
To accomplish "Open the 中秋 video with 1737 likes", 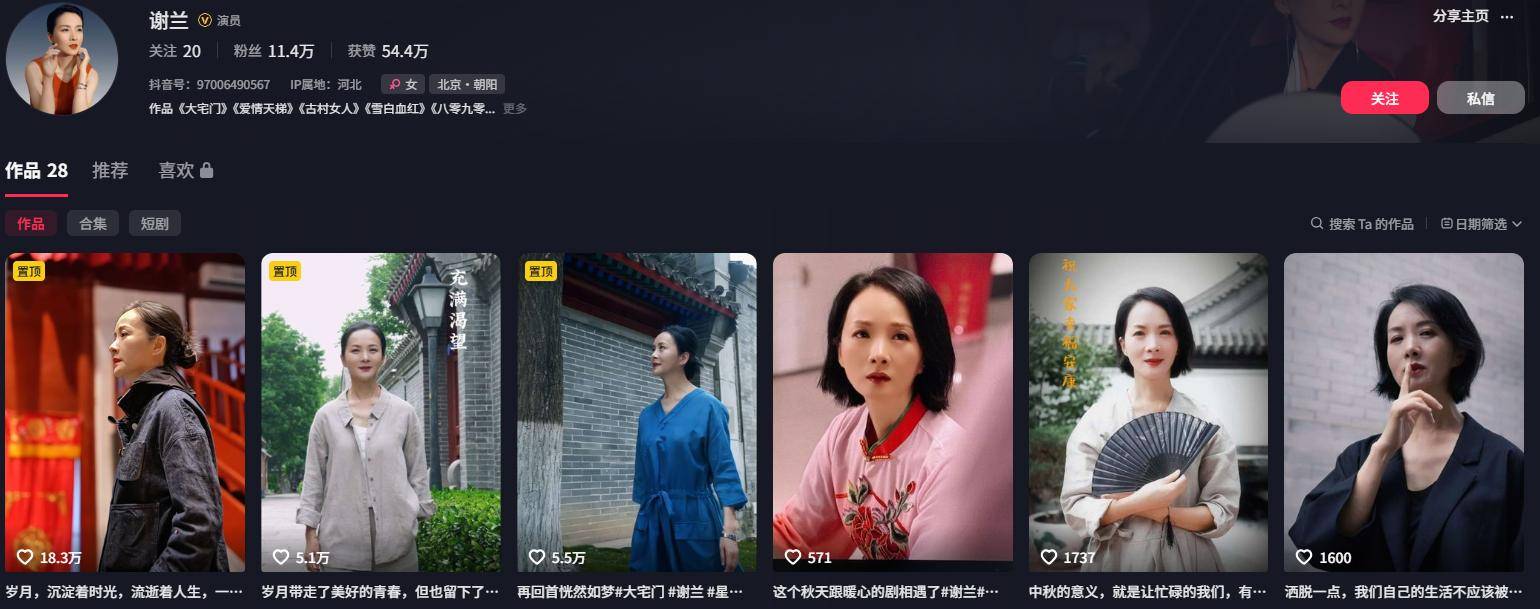I will [1148, 412].
